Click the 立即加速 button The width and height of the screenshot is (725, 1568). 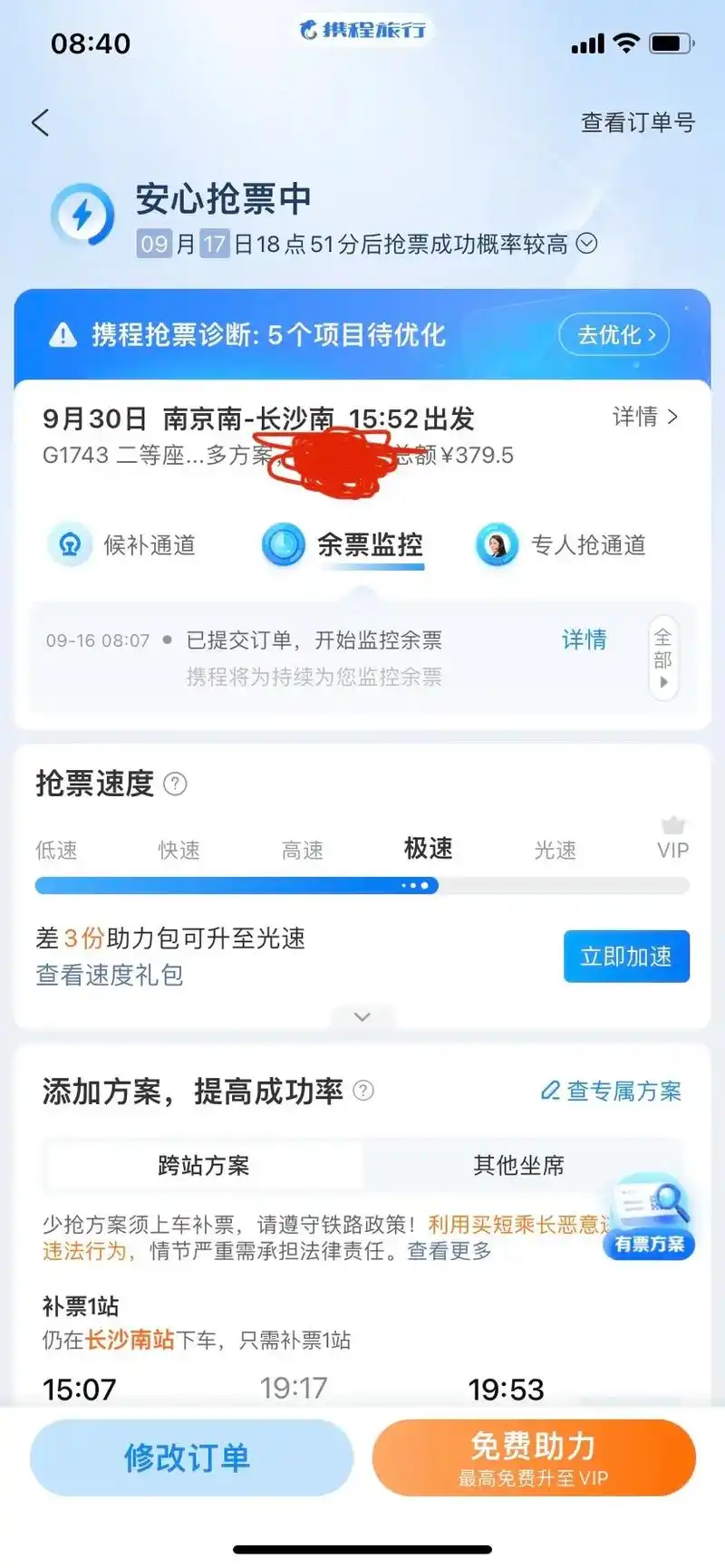pos(626,956)
